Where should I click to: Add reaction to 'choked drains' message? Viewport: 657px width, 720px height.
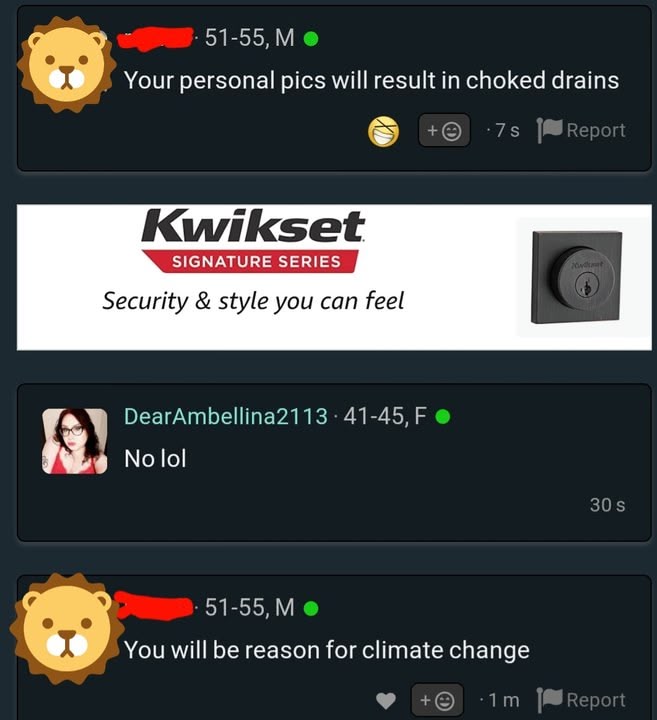point(444,131)
